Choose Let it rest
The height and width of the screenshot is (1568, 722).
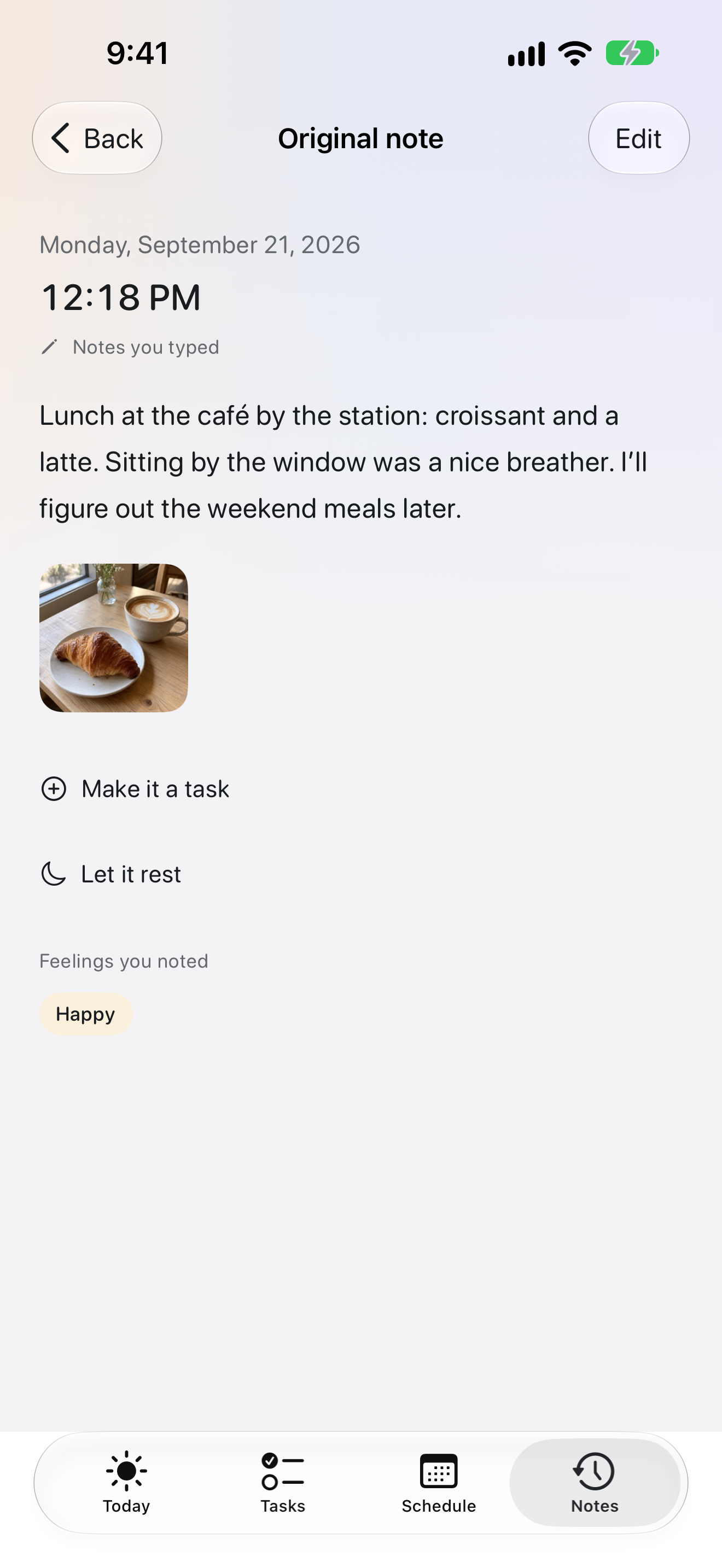click(x=111, y=874)
